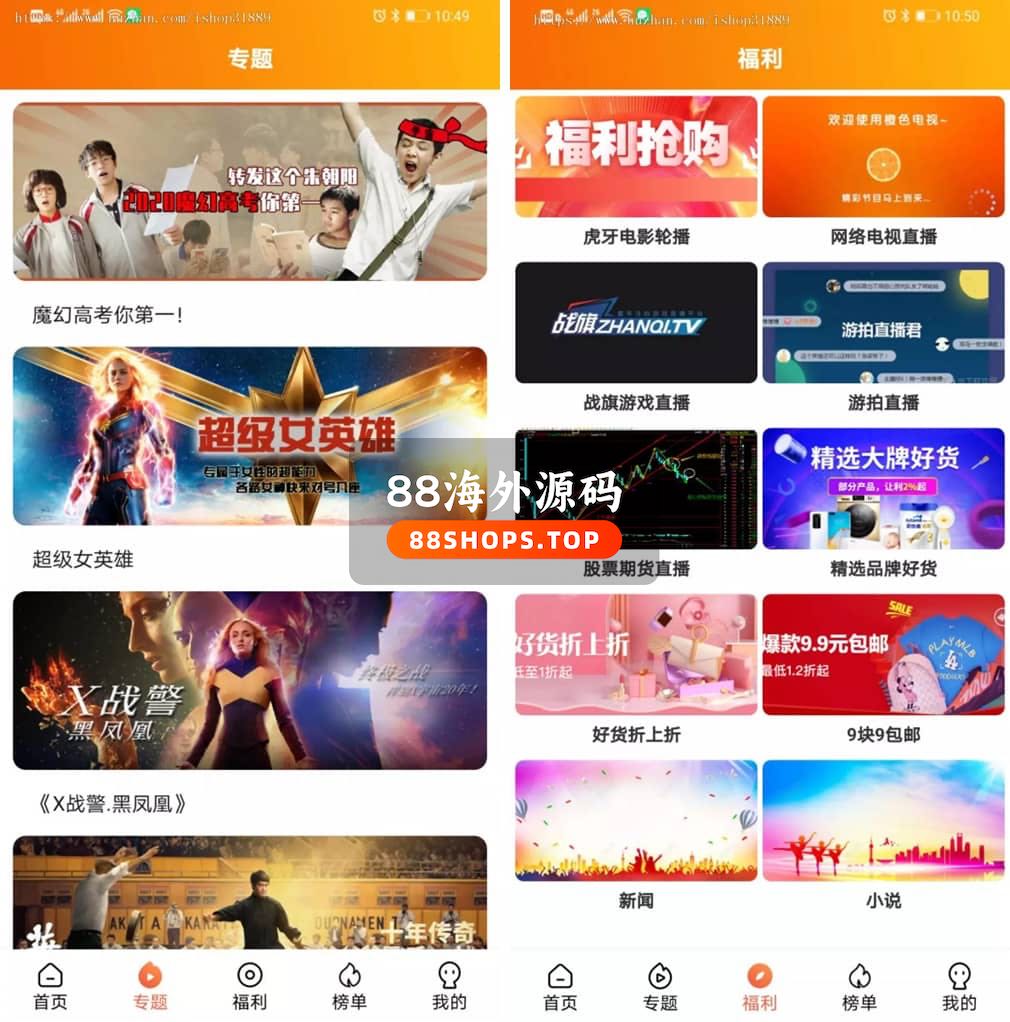Viewport: 1010px width, 1022px height.
Task: Switch to 专题 tab on the 福利 screen
Action: pyautogui.click(x=660, y=986)
